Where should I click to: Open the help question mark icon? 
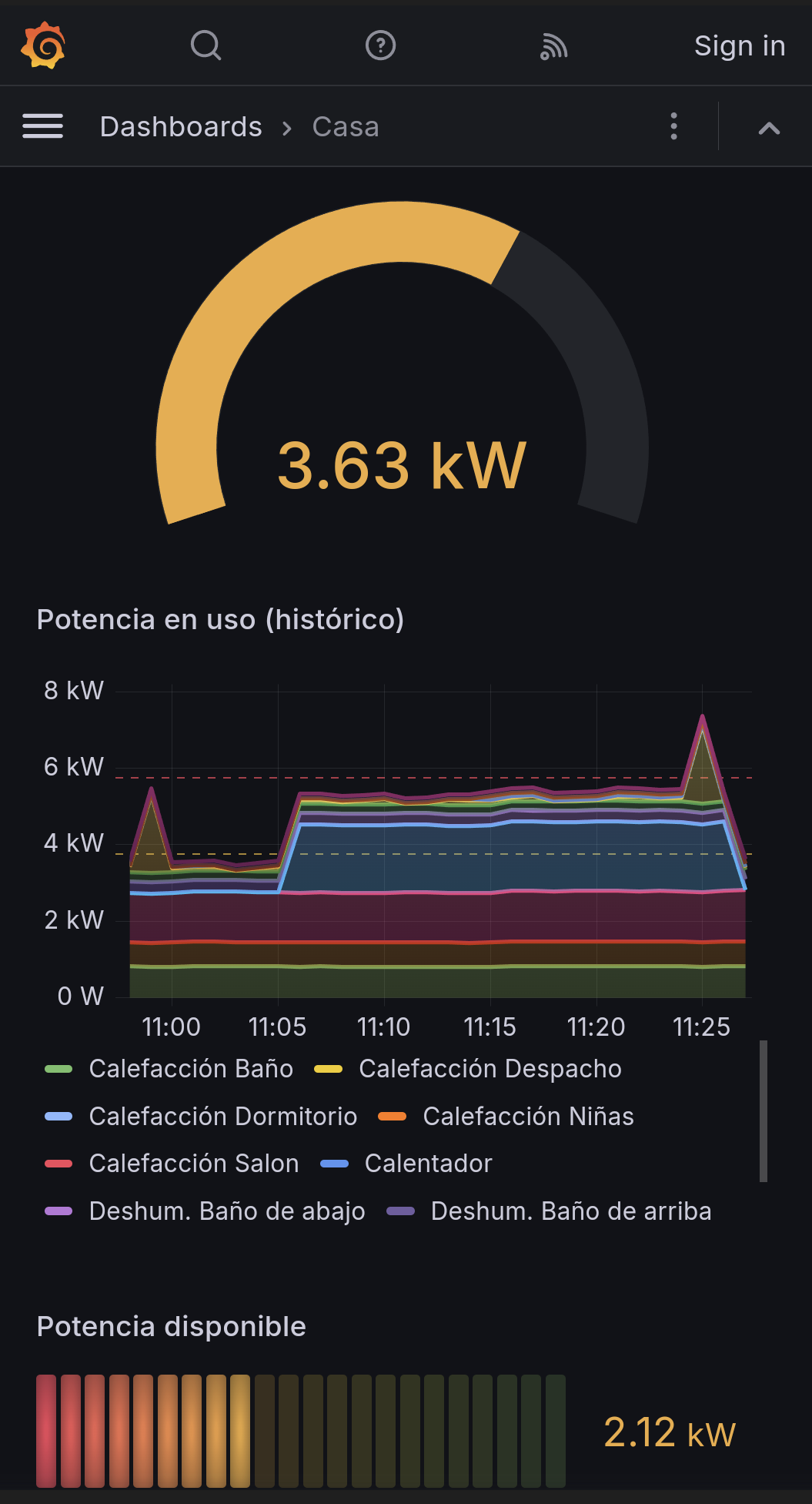pyautogui.click(x=380, y=45)
